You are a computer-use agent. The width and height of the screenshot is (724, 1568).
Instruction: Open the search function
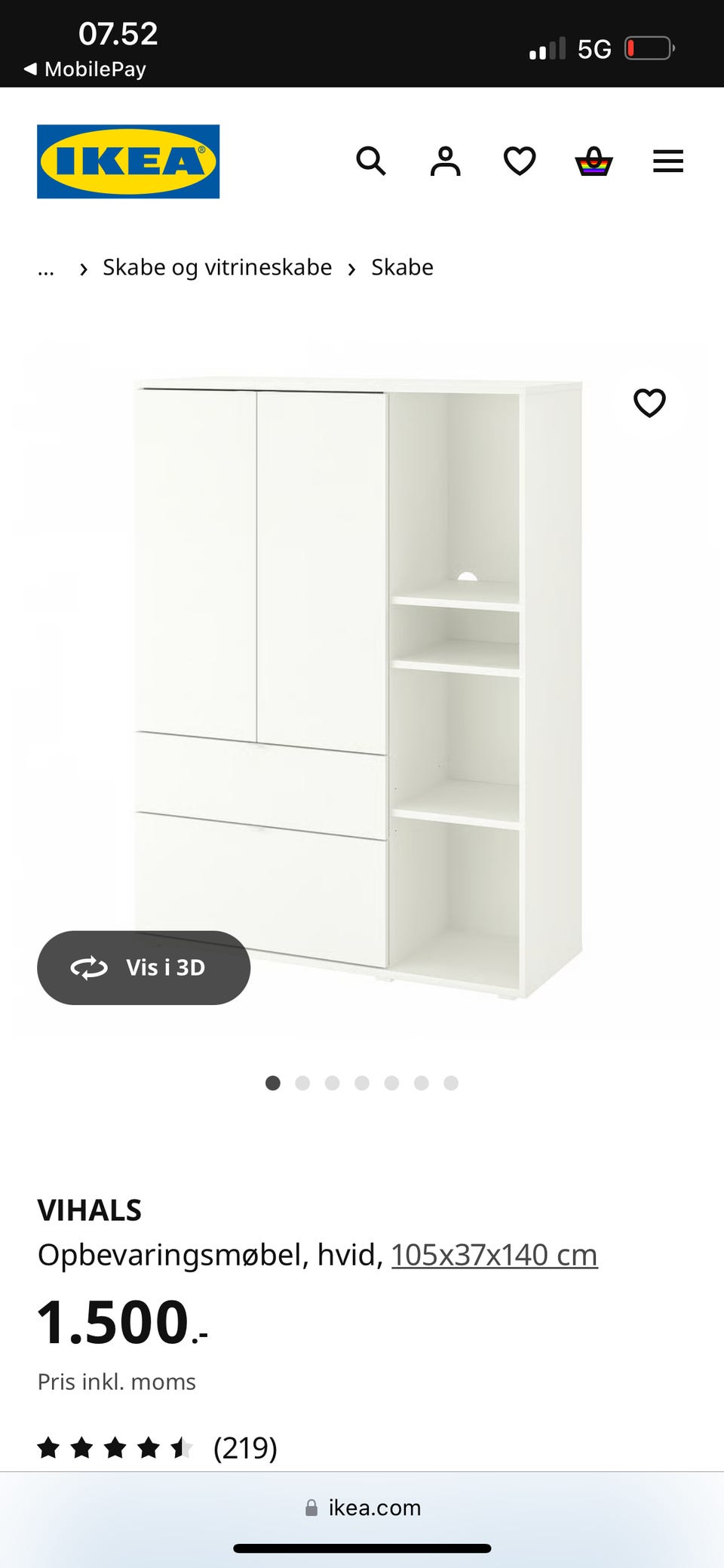(371, 161)
